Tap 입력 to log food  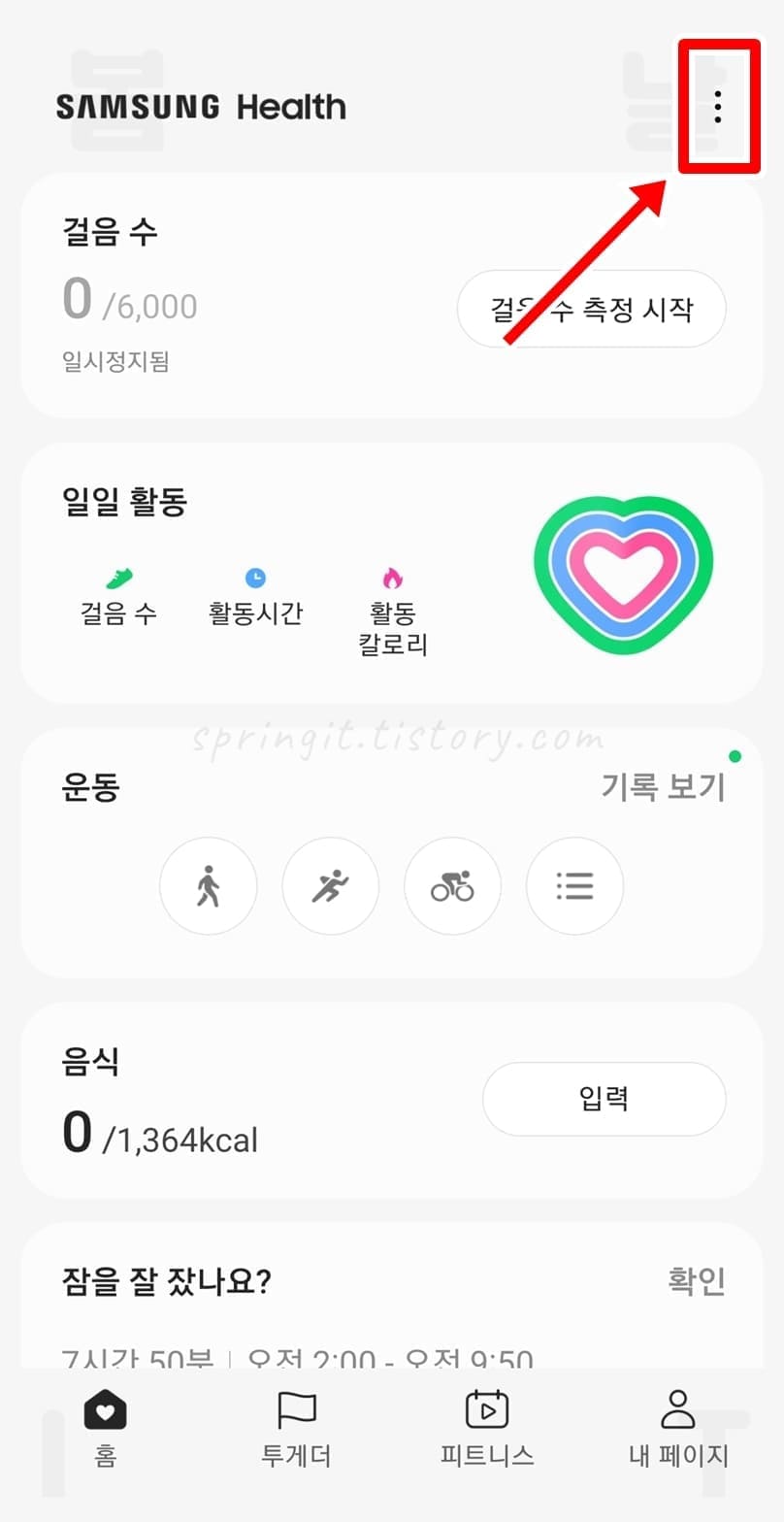pos(604,1099)
